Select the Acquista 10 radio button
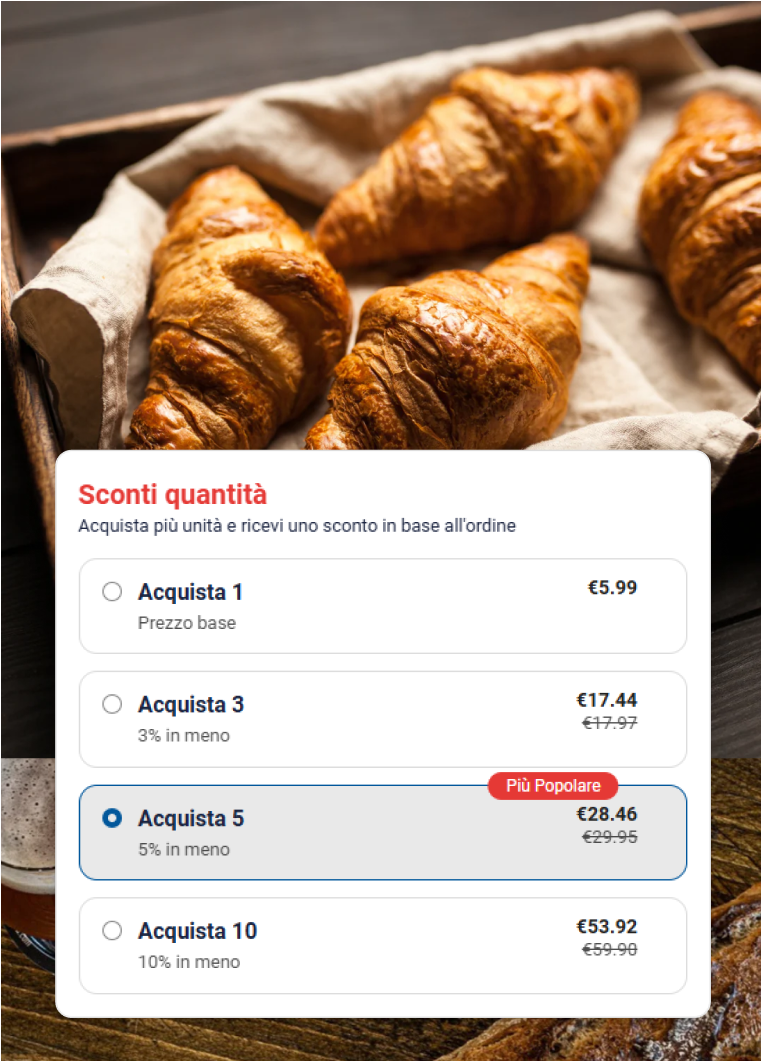The image size is (761, 1061). [112, 930]
